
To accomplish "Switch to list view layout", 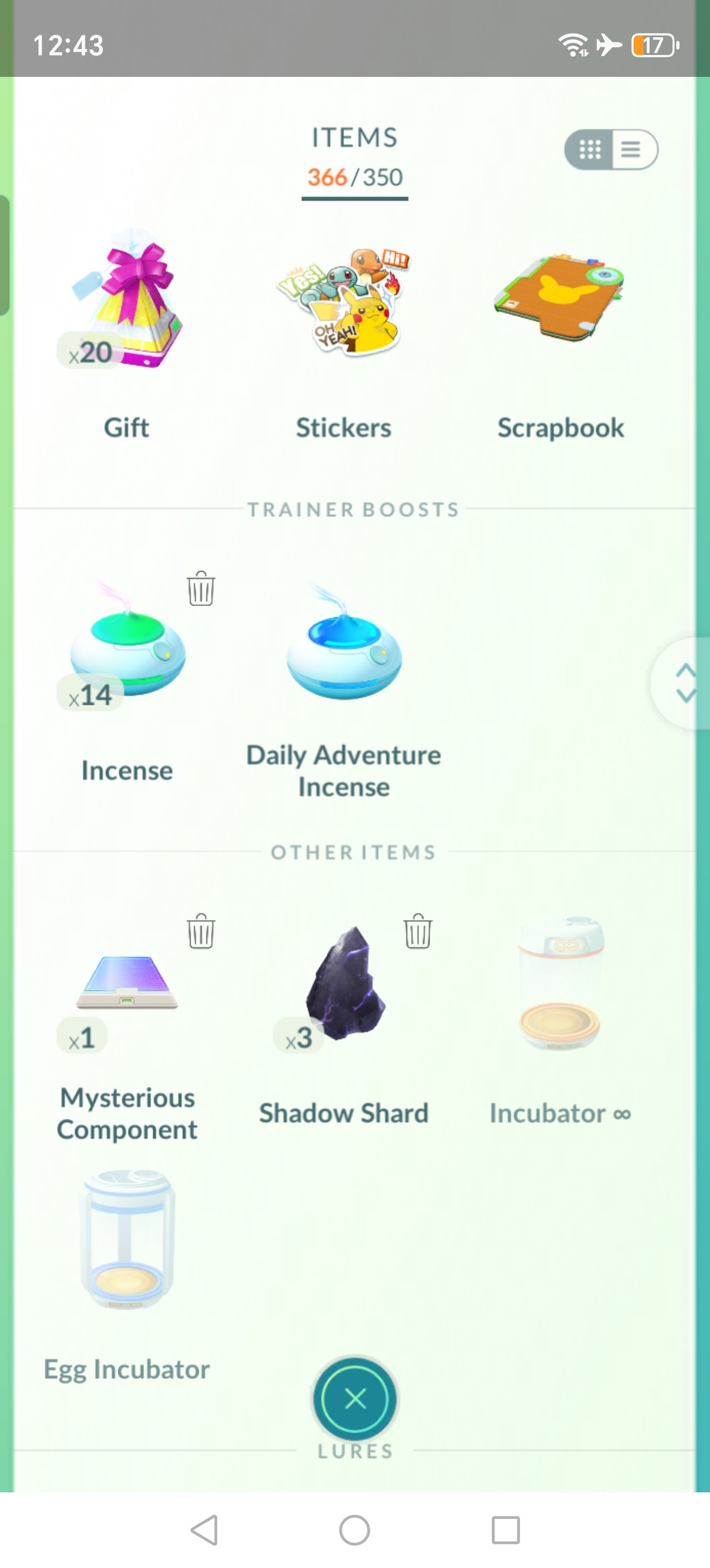I will [x=632, y=149].
